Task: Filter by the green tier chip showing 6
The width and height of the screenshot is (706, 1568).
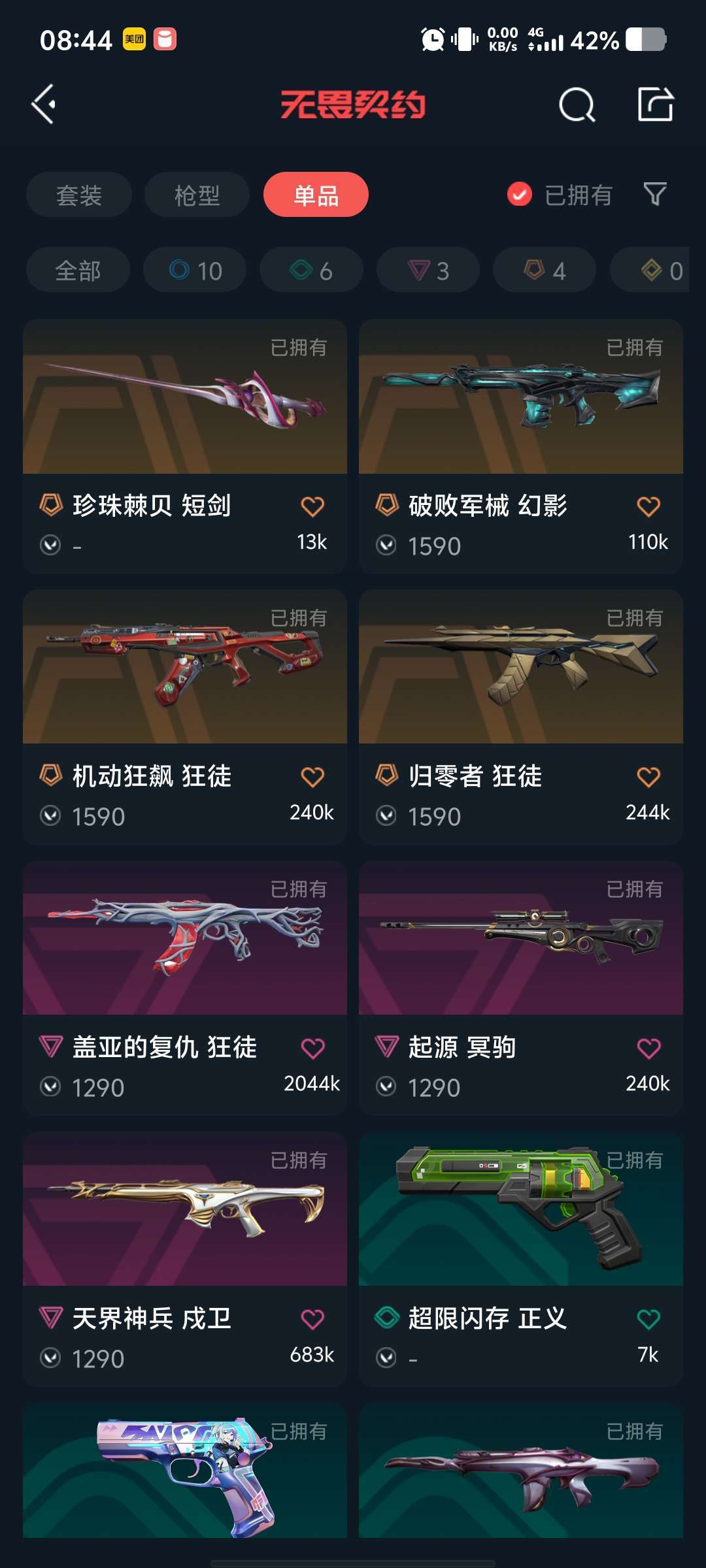Action: click(x=311, y=270)
